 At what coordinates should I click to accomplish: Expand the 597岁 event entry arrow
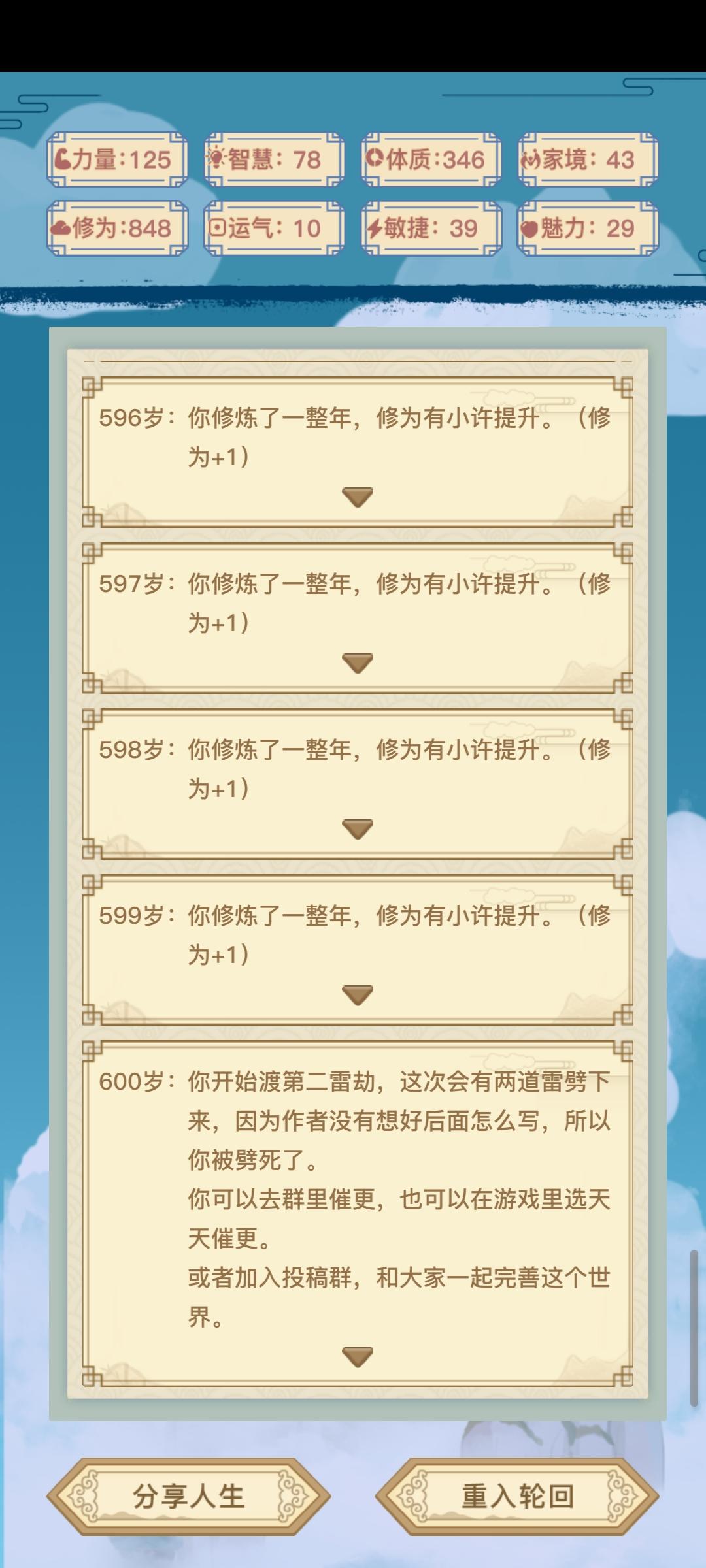tap(356, 662)
